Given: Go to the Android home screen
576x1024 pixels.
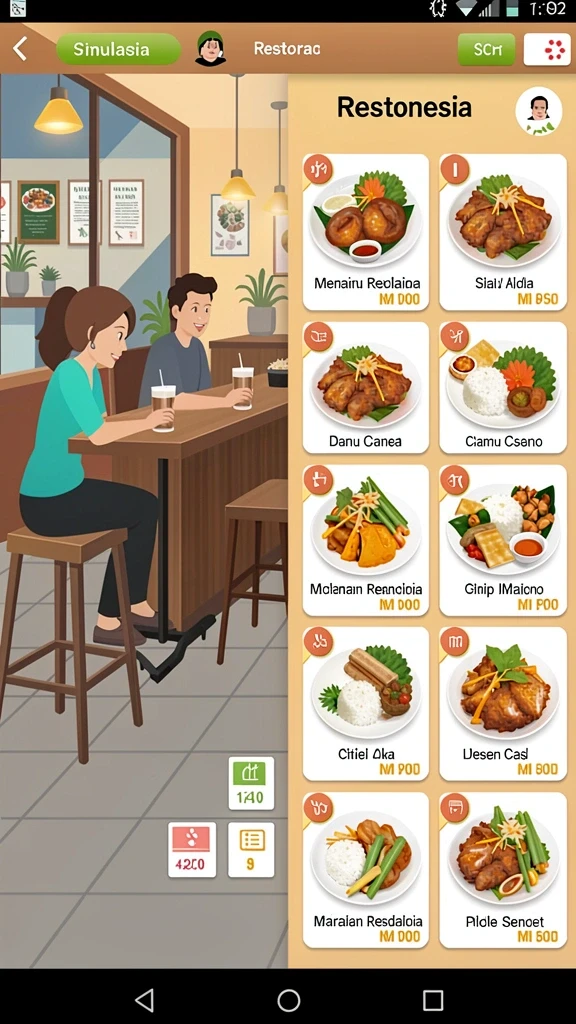Looking at the screenshot, I should [x=288, y=1000].
